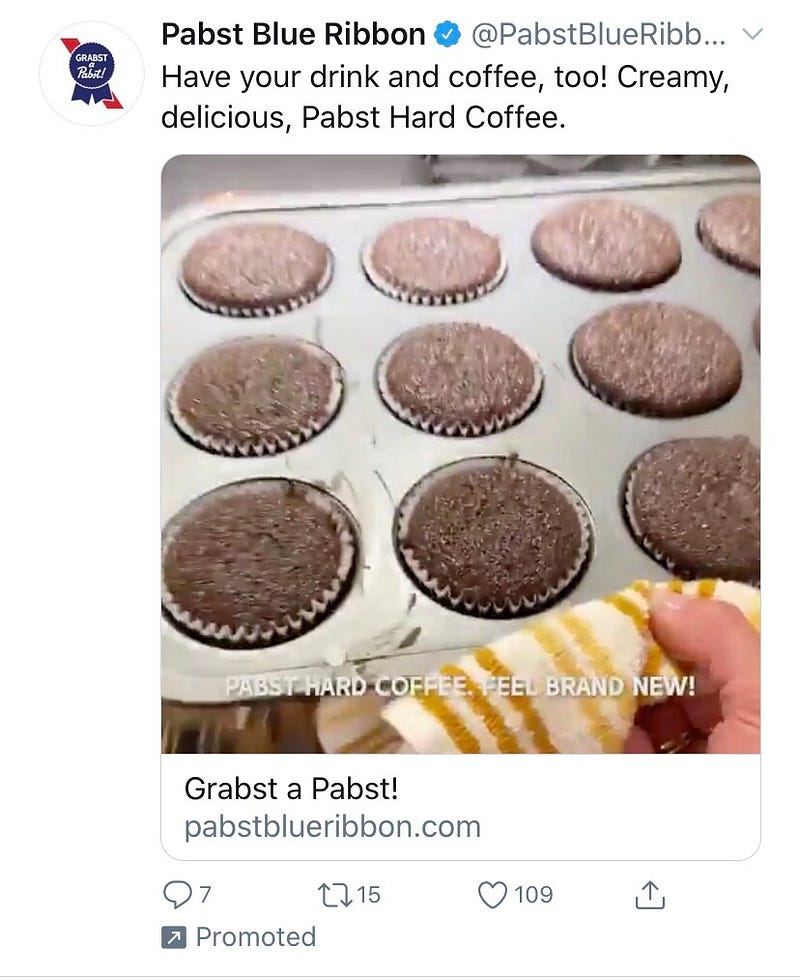Like the Pabst Hard Coffee tweet
Viewport: 800px width, 980px height.
[x=492, y=895]
